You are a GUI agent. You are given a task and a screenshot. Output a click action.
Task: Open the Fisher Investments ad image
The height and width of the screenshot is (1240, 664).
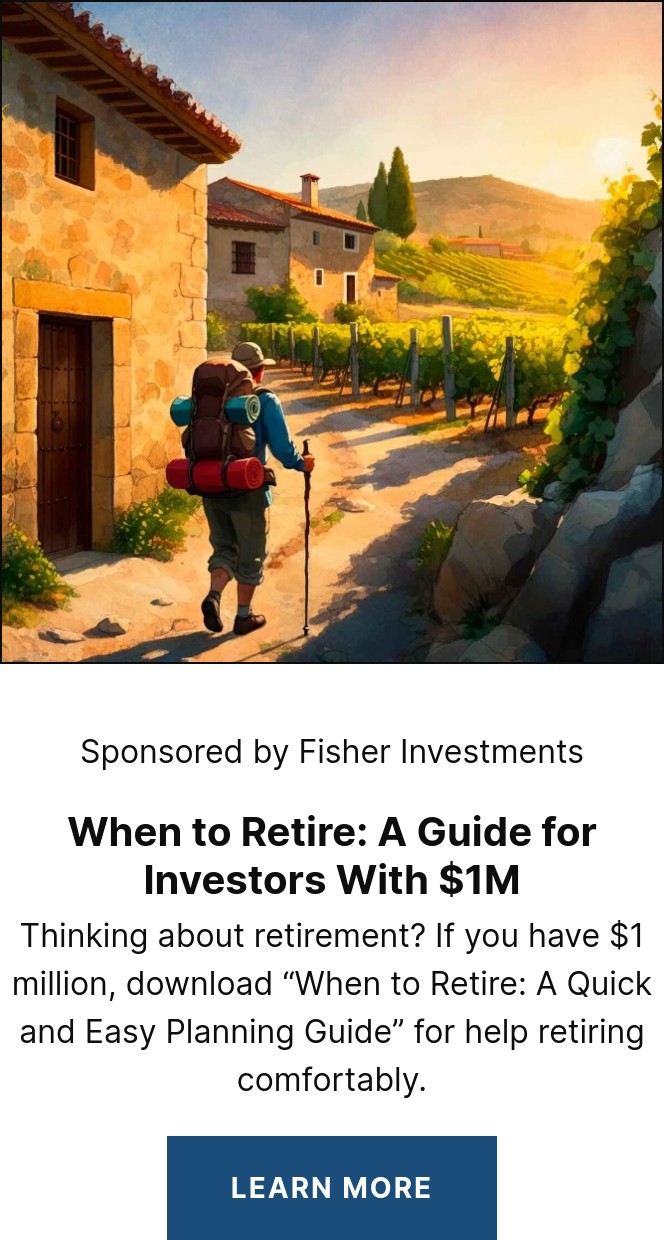tap(332, 332)
